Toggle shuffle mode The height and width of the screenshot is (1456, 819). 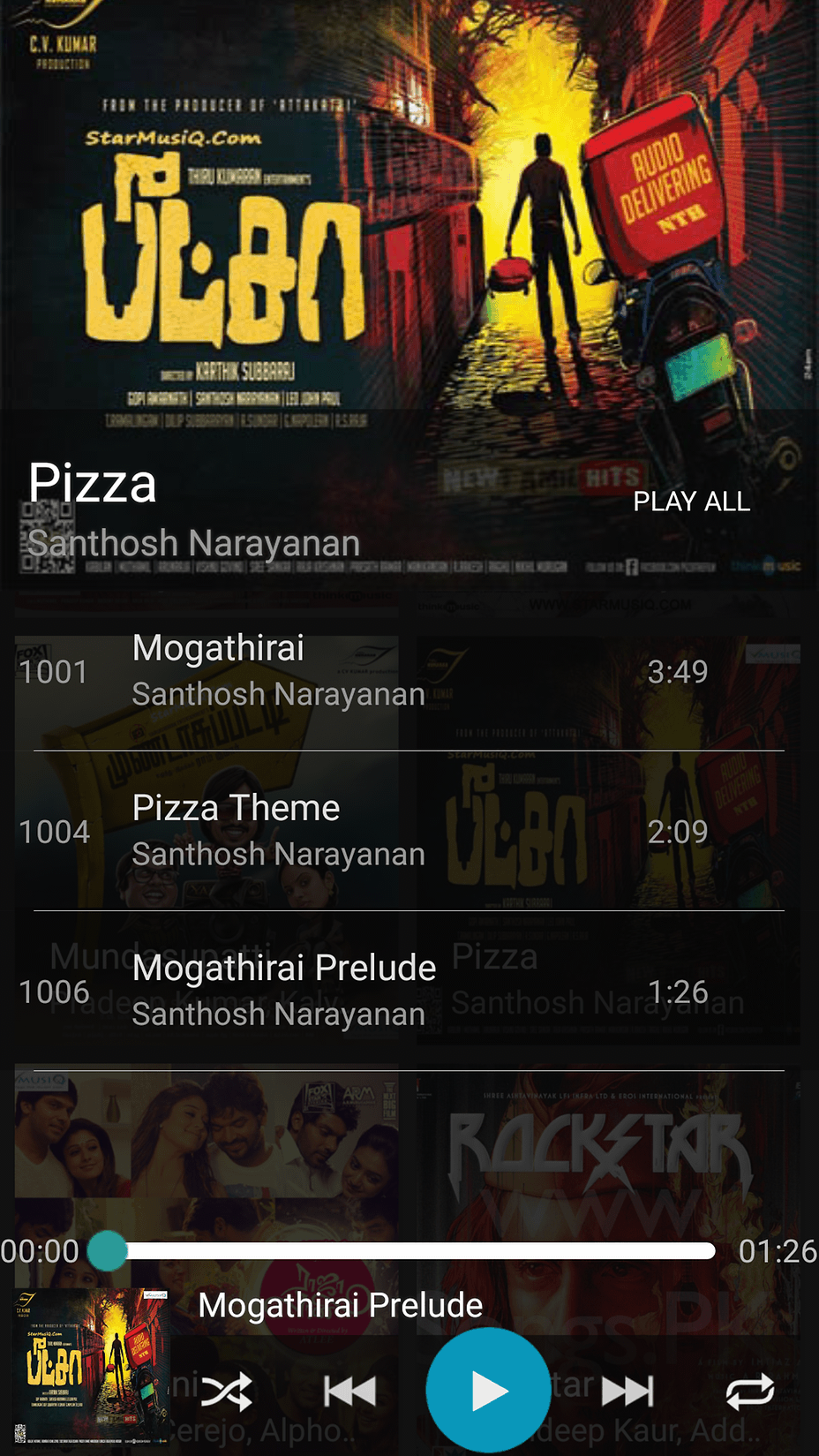point(226,1392)
